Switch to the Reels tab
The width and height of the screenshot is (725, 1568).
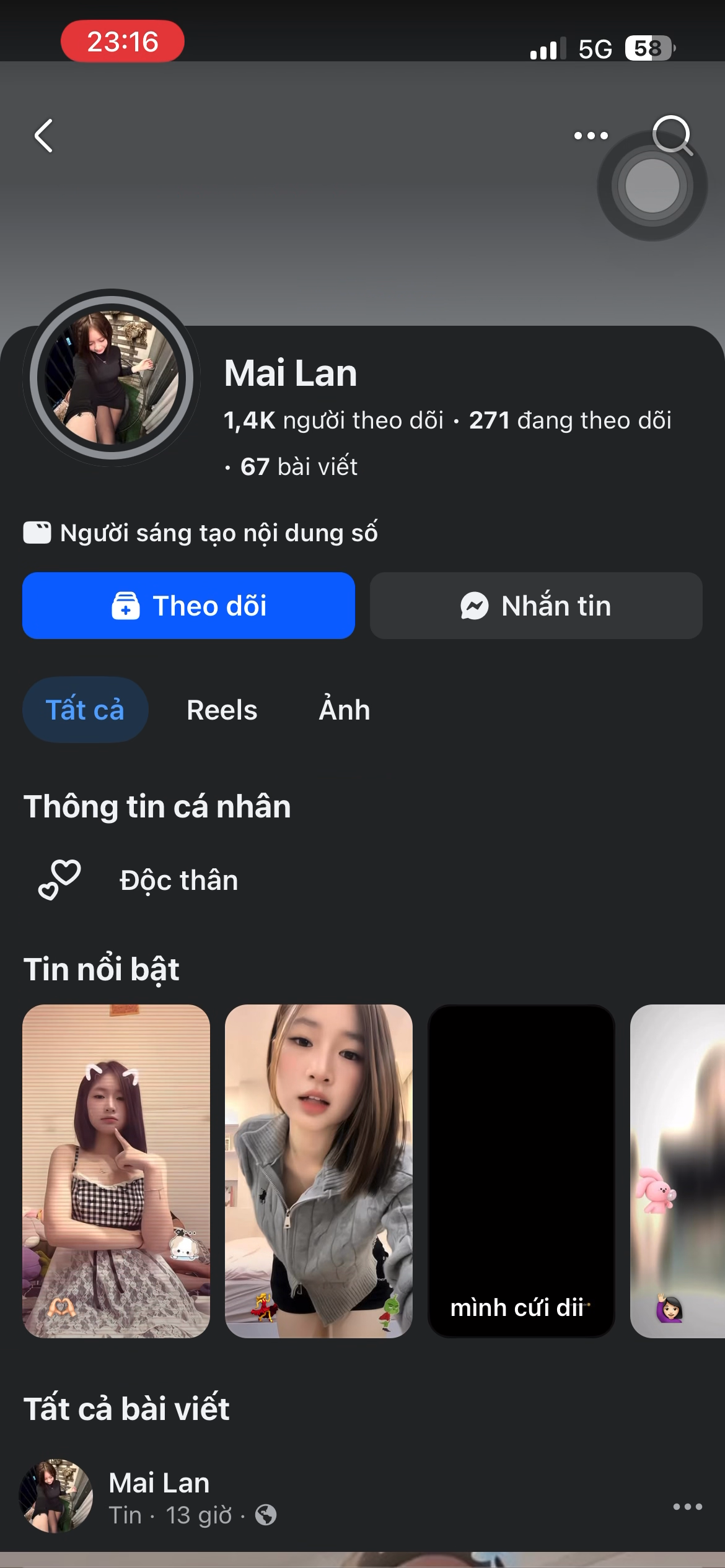[222, 710]
